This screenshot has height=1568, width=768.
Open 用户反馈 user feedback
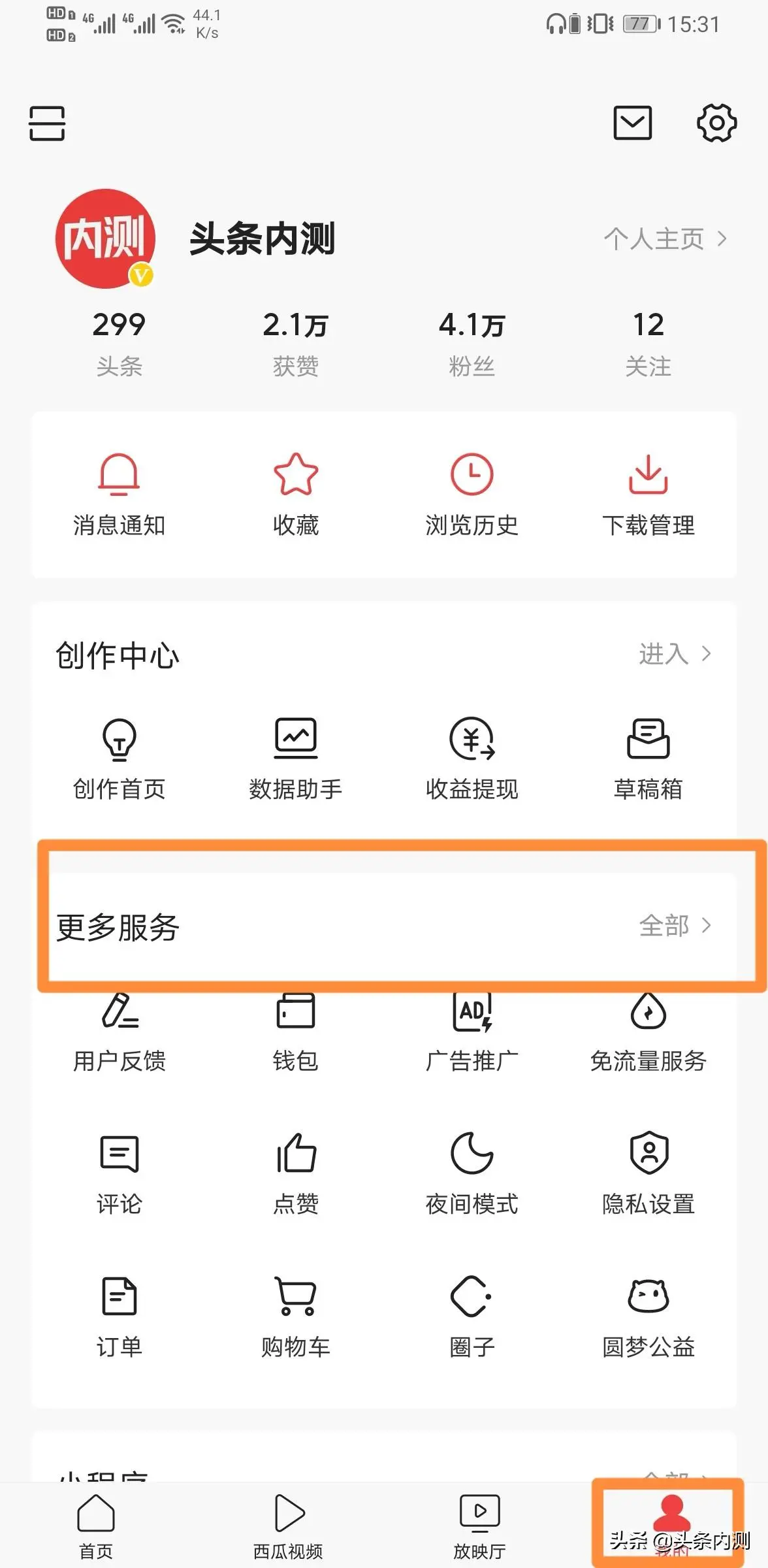(x=120, y=1032)
